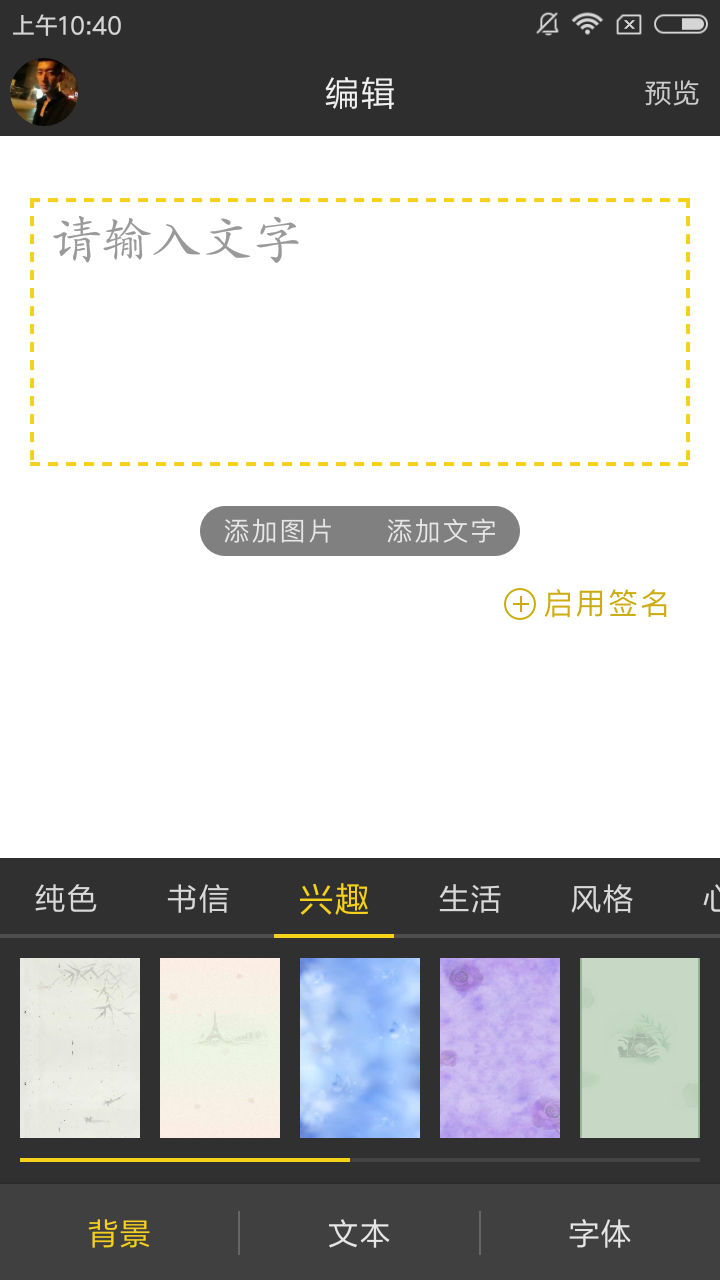Switch to the 纯色 background category
Image resolution: width=720 pixels, height=1280 pixels.
click(x=66, y=898)
